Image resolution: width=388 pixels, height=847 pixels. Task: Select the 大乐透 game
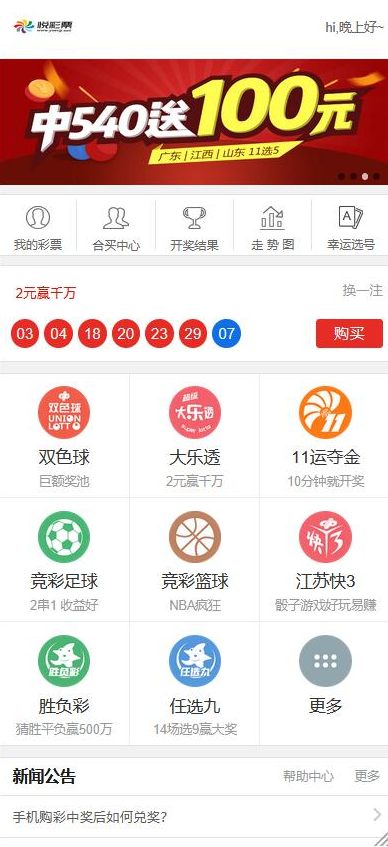pyautogui.click(x=195, y=435)
